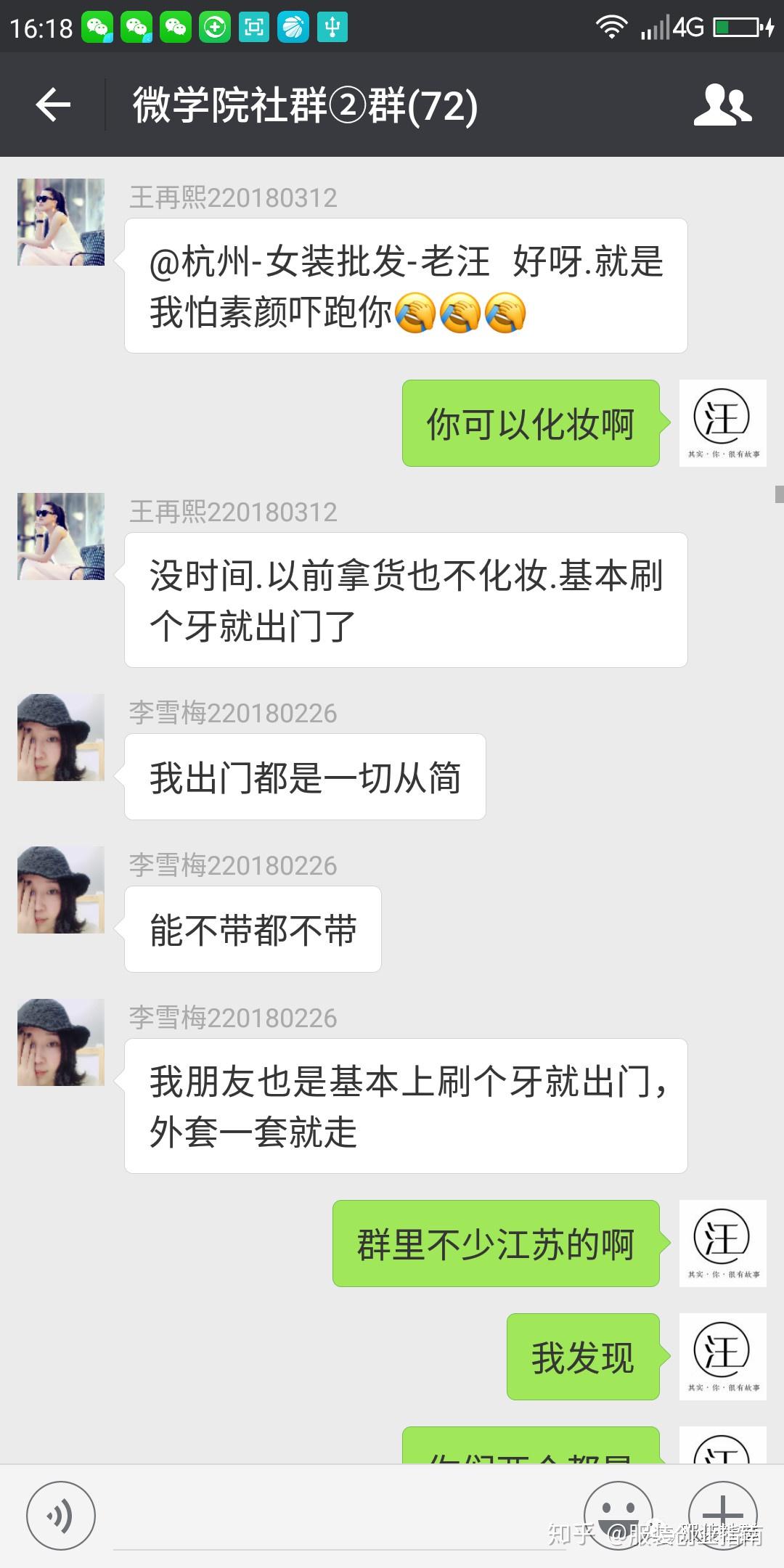The width and height of the screenshot is (784, 1568).
Task: Open own avatar next to 你可以化妆啊
Action: (x=722, y=423)
